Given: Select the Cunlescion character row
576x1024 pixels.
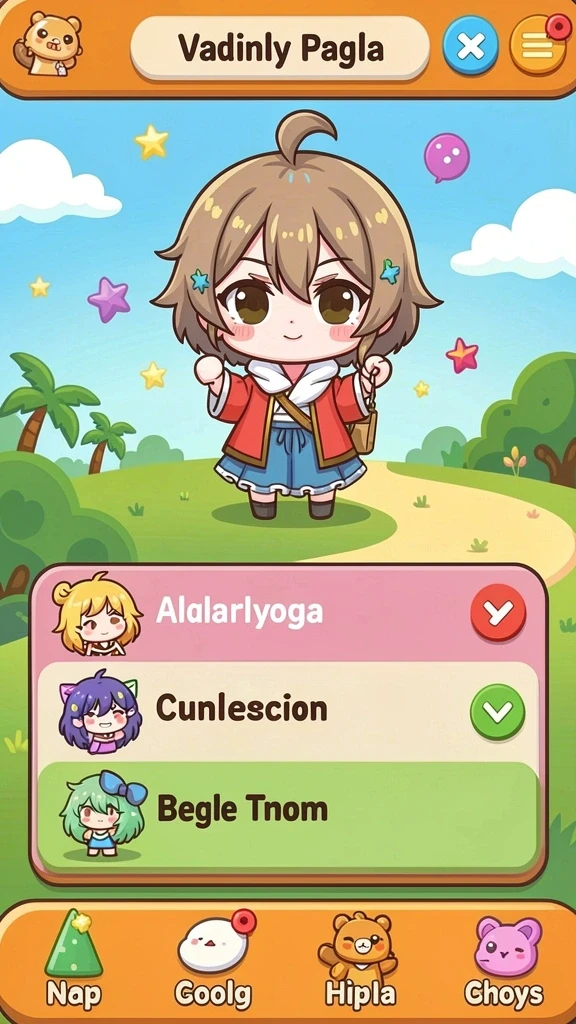Looking at the screenshot, I should pyautogui.click(x=288, y=711).
